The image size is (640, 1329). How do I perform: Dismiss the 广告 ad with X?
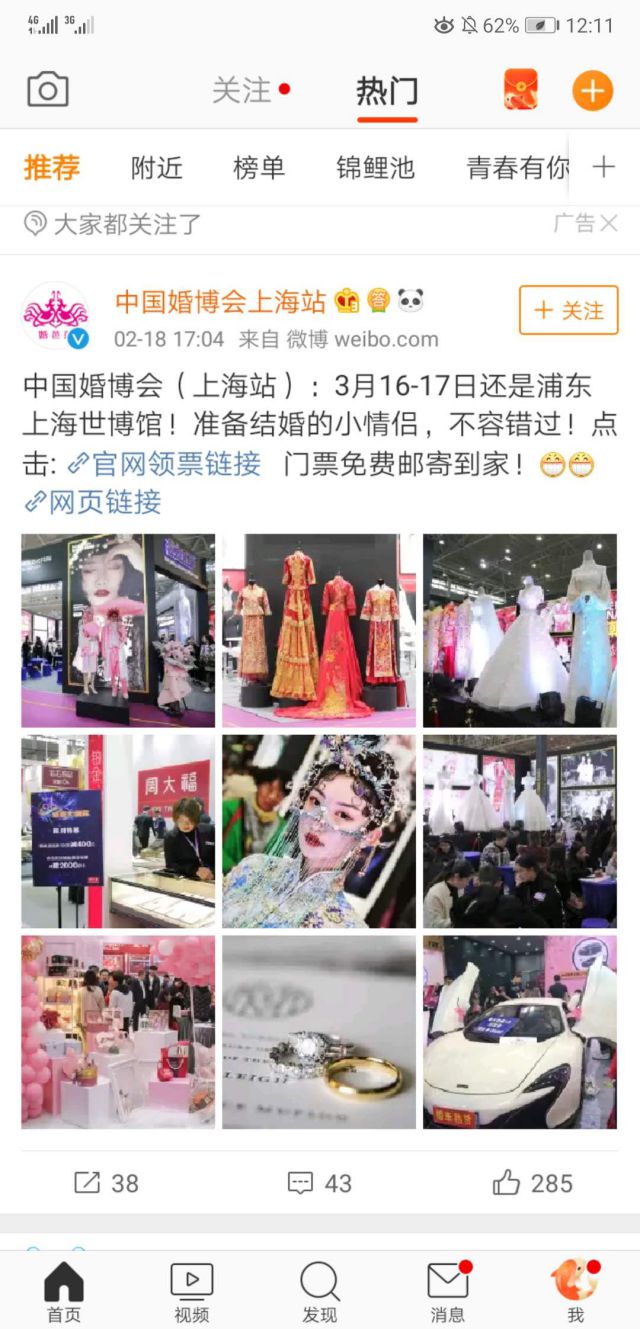coord(608,223)
